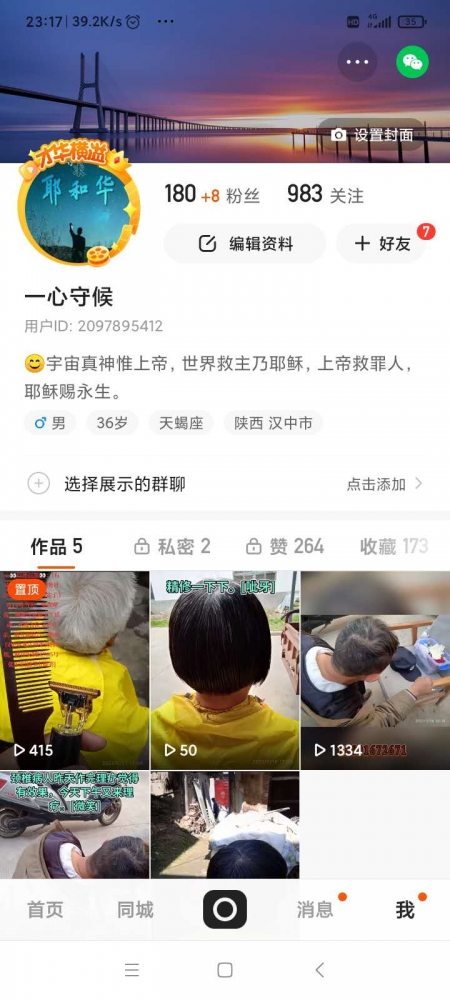Switch to the 私密 tab

172,546
